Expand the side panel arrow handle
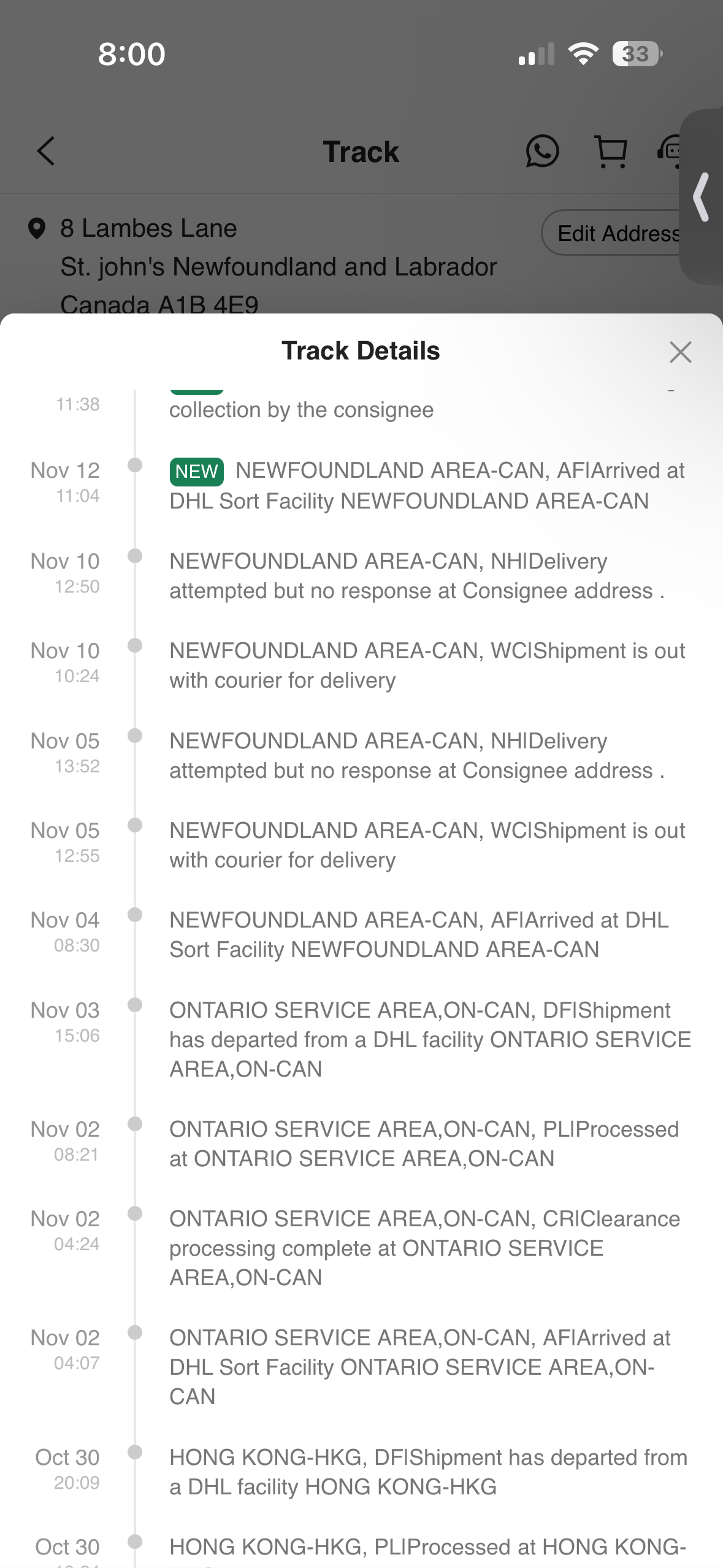Image resolution: width=723 pixels, height=1568 pixels. (x=702, y=197)
